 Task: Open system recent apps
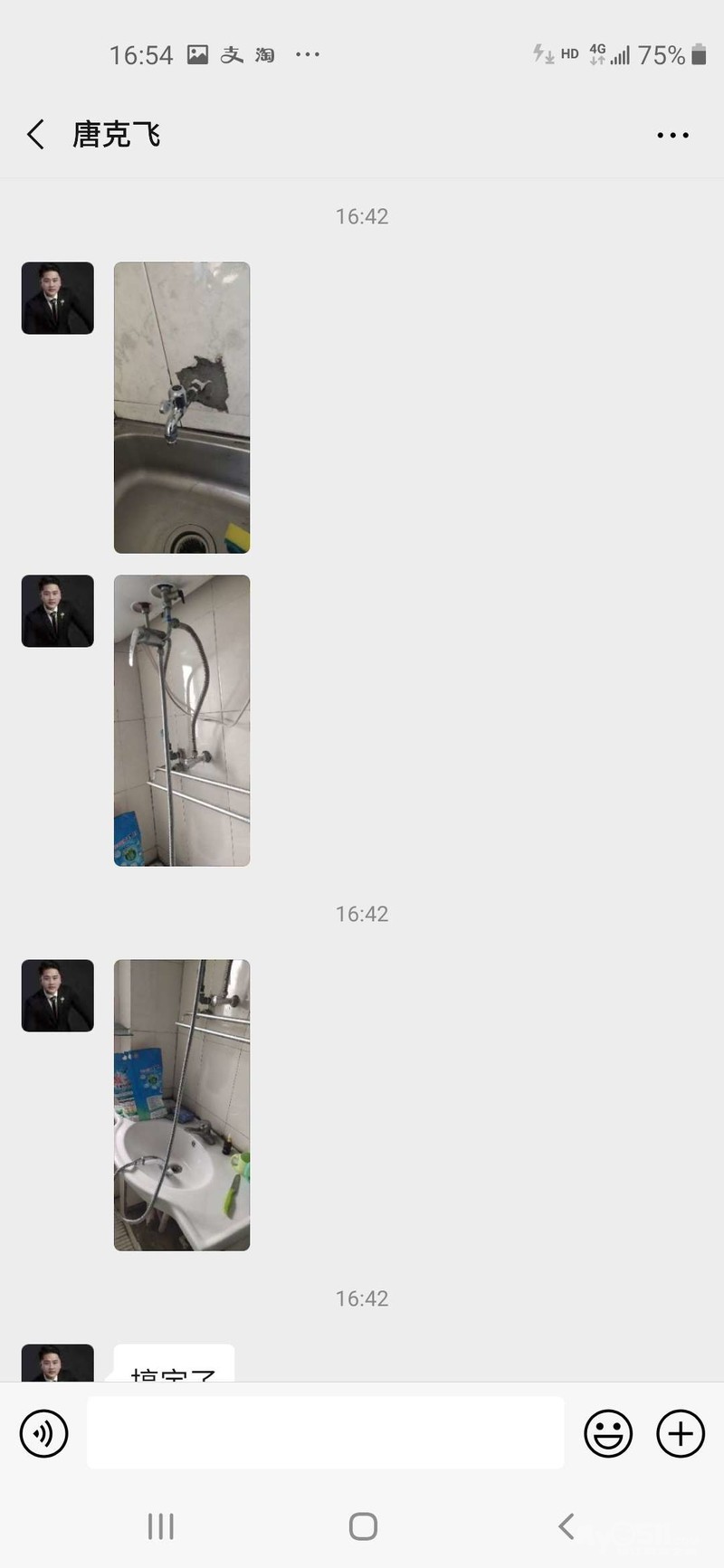click(161, 1526)
